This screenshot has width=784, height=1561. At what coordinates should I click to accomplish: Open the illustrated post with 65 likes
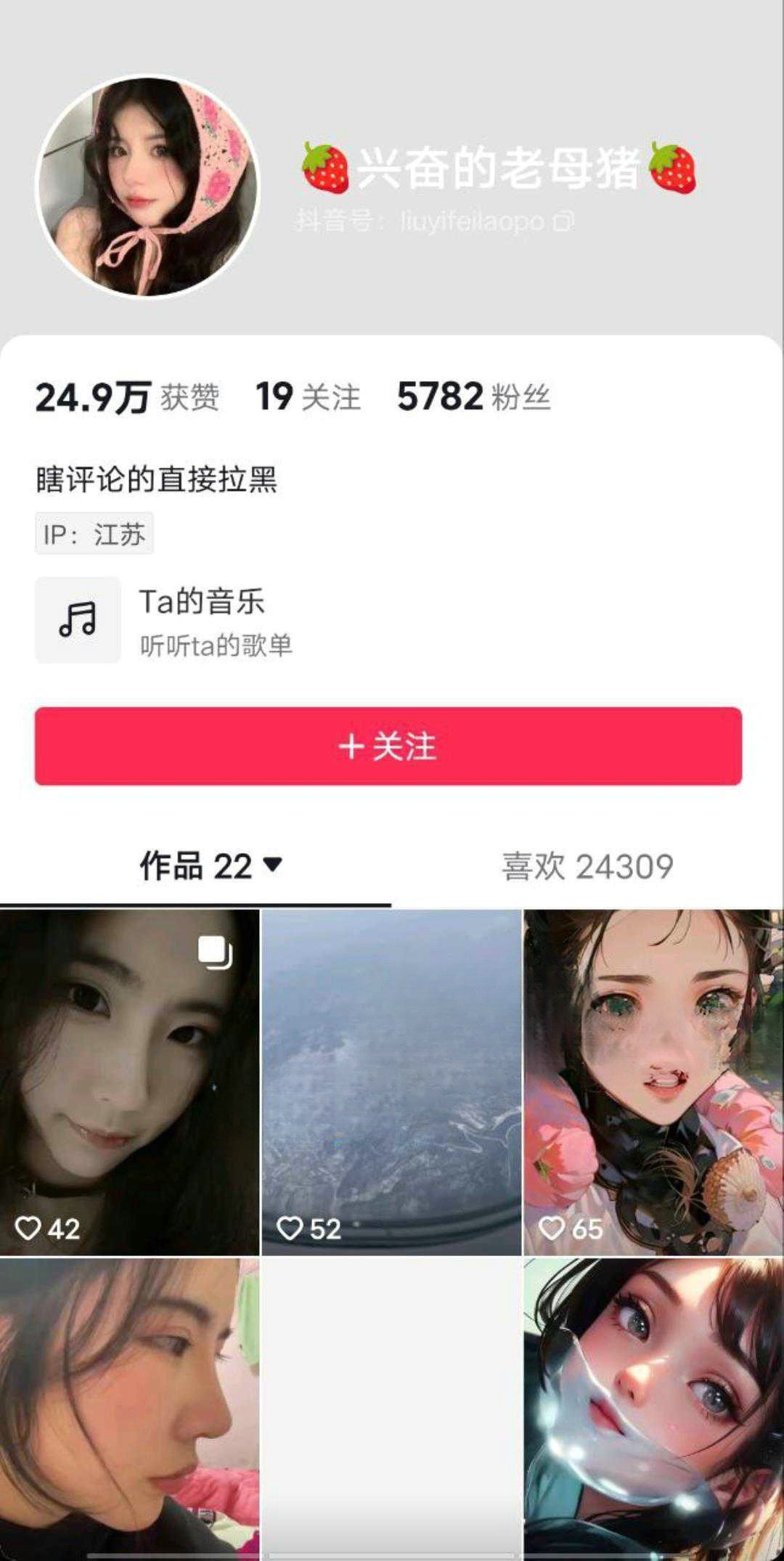click(653, 1082)
